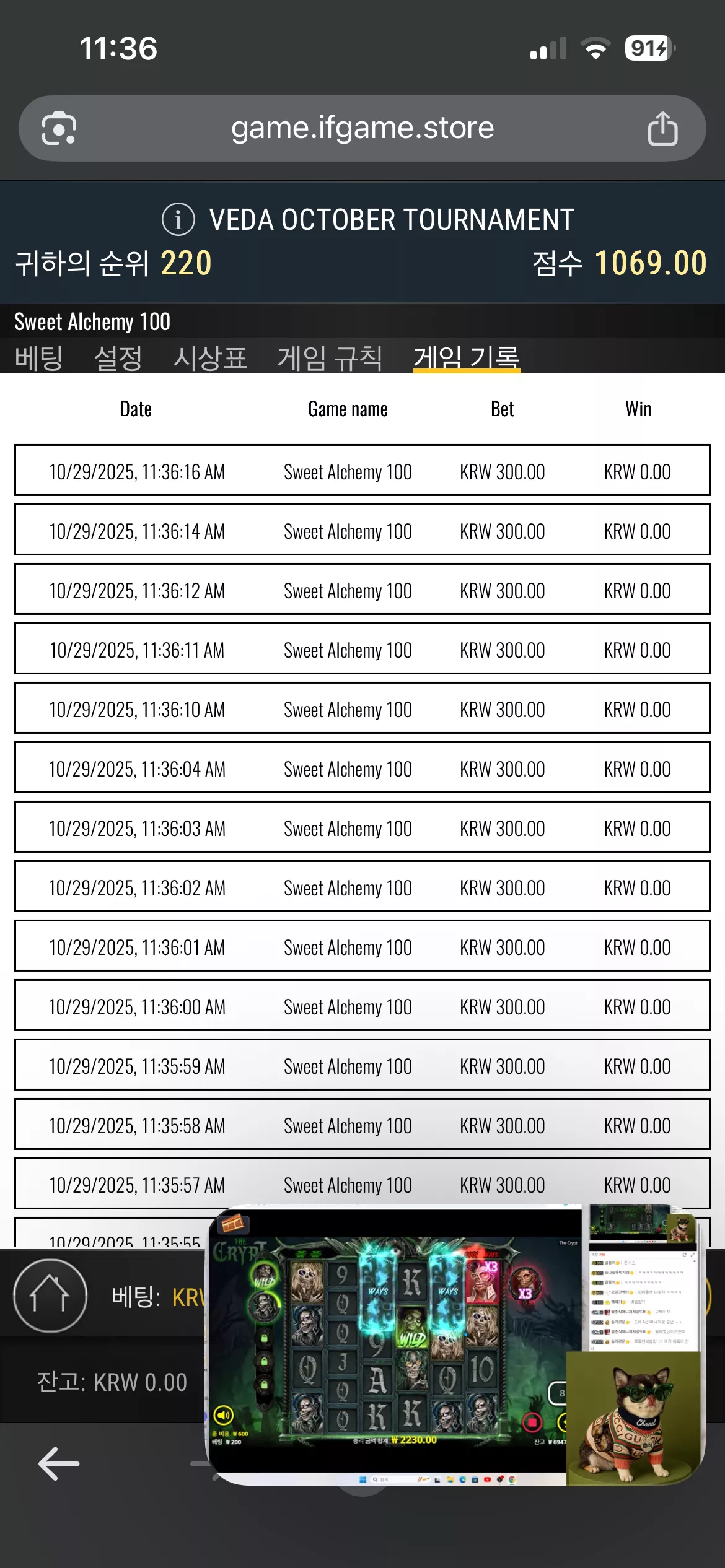Open the 게임 규칙 tab

[330, 357]
